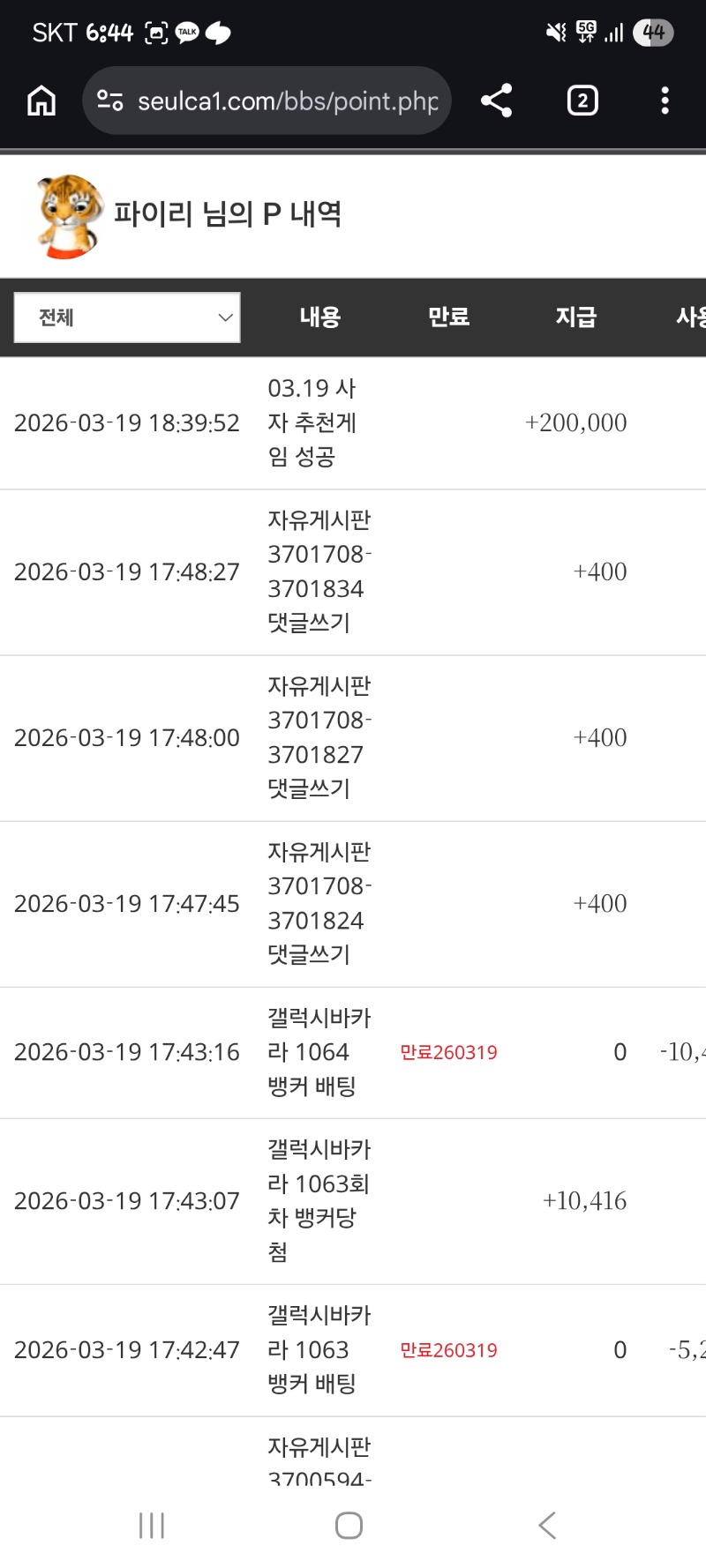Tap the battery level indicator showing 44
Screen dimensions: 706x1568
pyautogui.click(x=651, y=32)
